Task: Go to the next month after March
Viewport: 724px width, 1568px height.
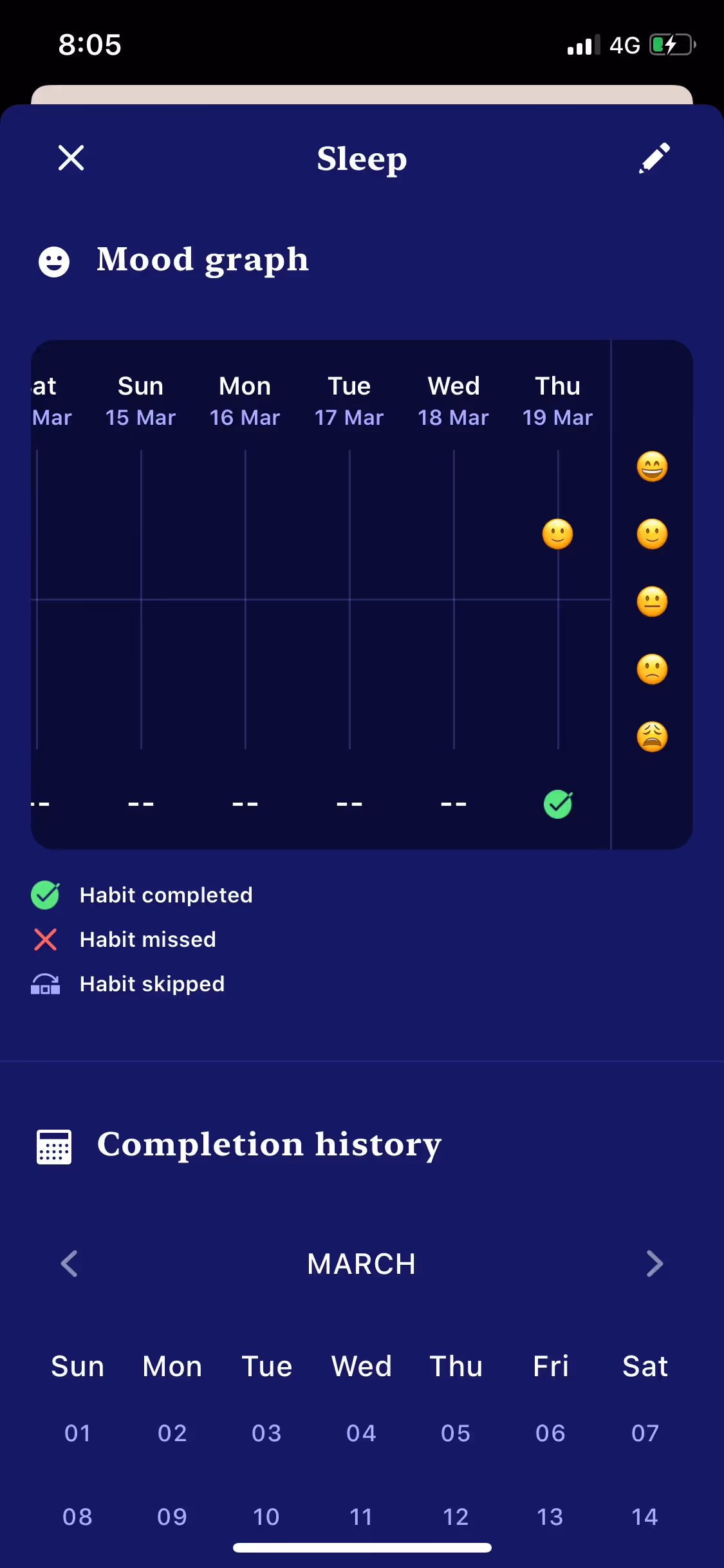Action: [x=654, y=1264]
